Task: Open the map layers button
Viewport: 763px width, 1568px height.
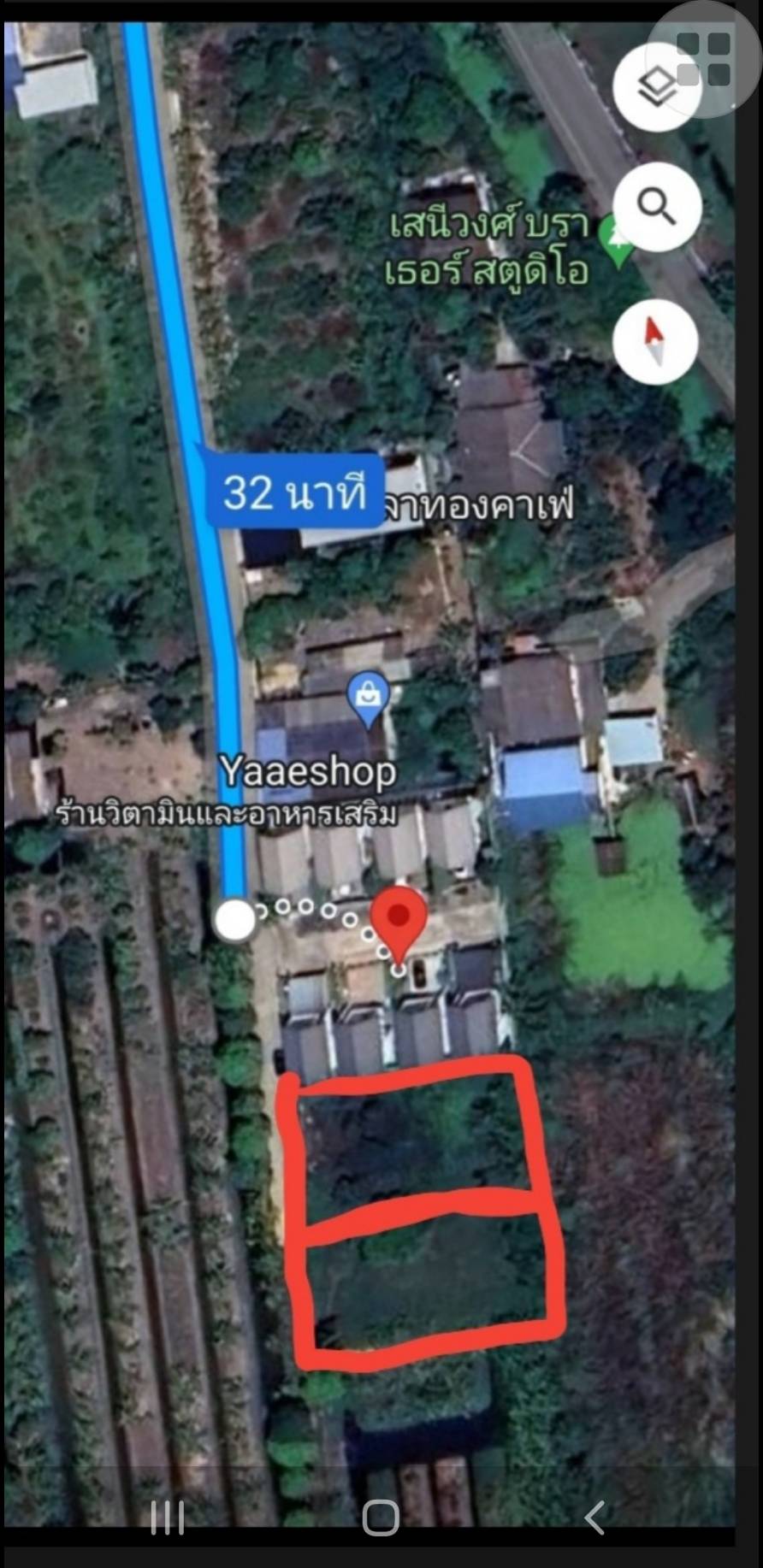Action: pos(656,85)
